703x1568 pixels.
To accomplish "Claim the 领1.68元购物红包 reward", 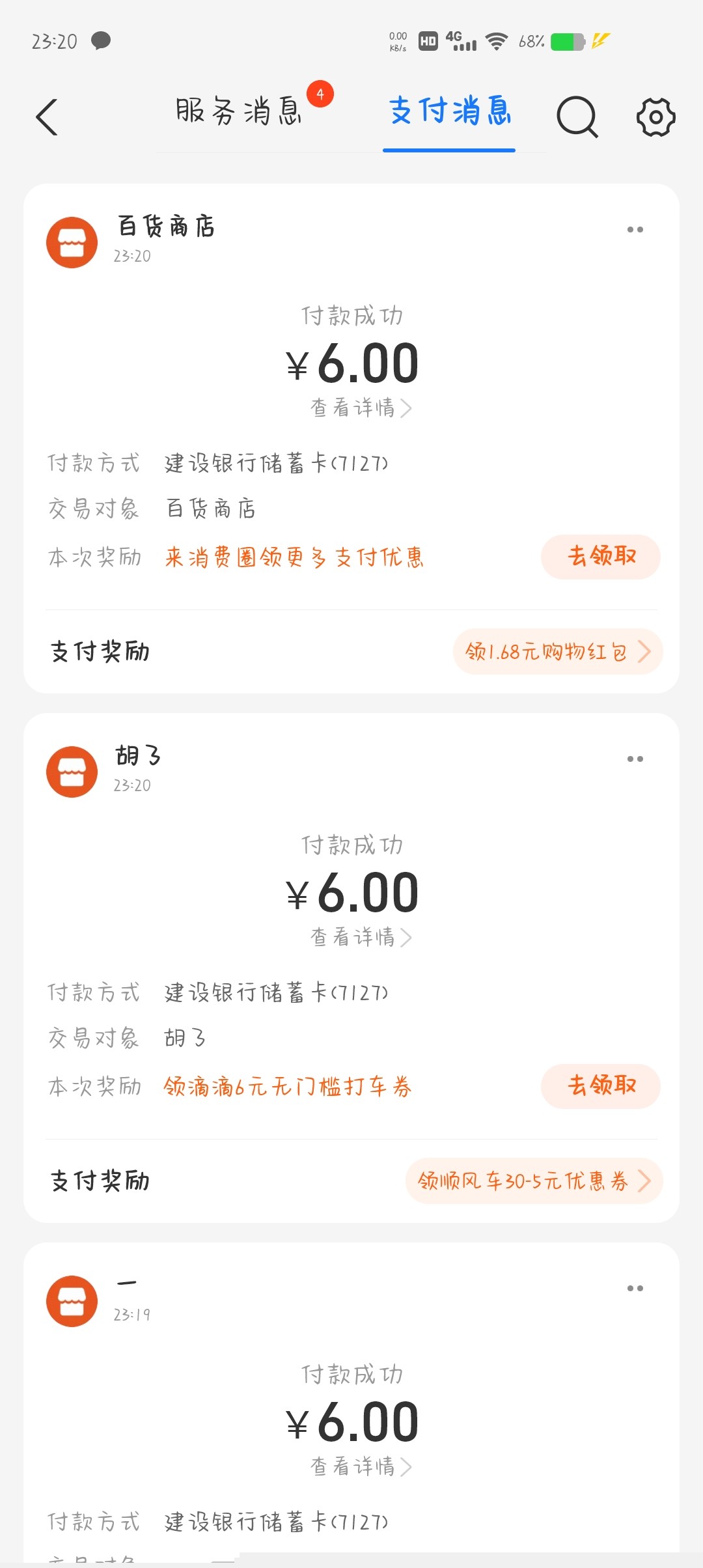I will [557, 651].
